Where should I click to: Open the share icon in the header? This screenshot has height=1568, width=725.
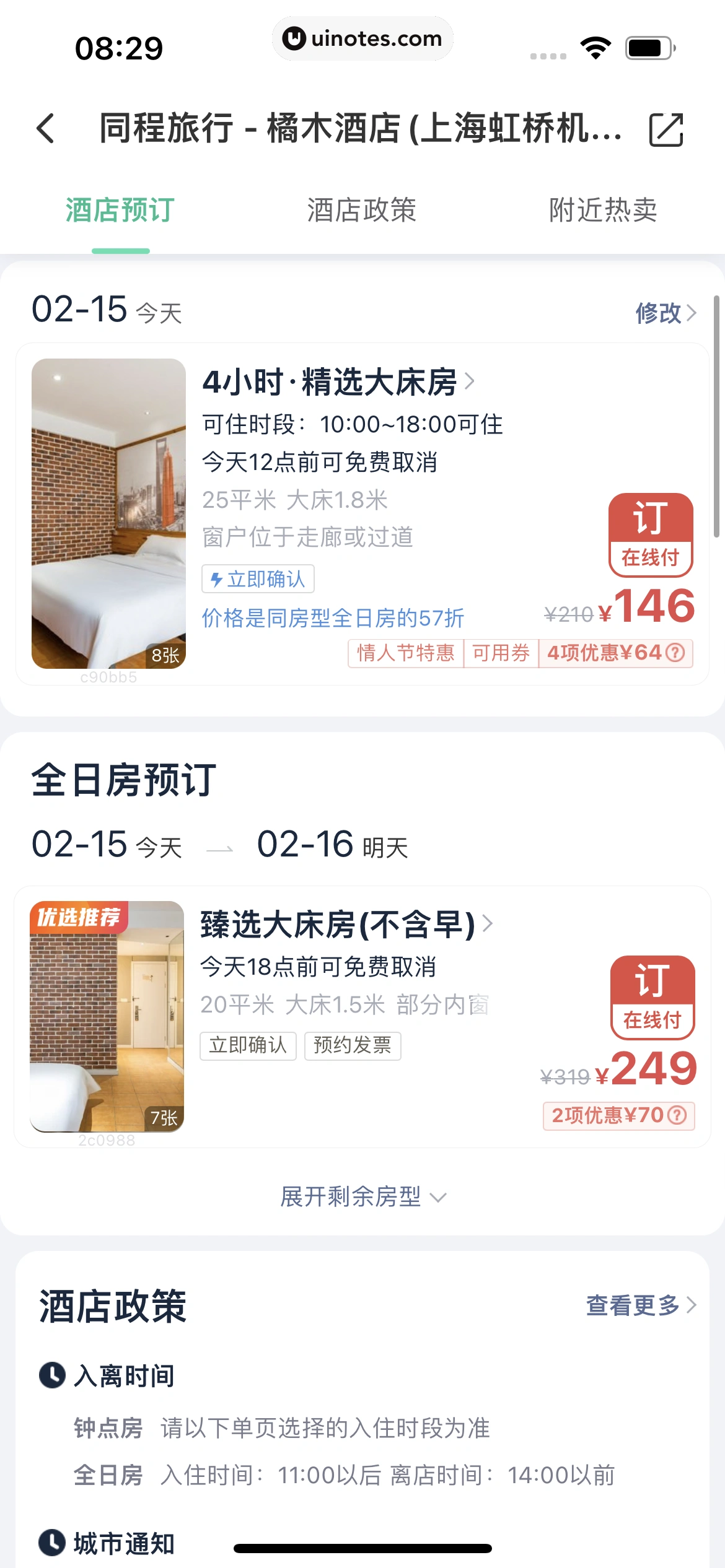pos(666,129)
